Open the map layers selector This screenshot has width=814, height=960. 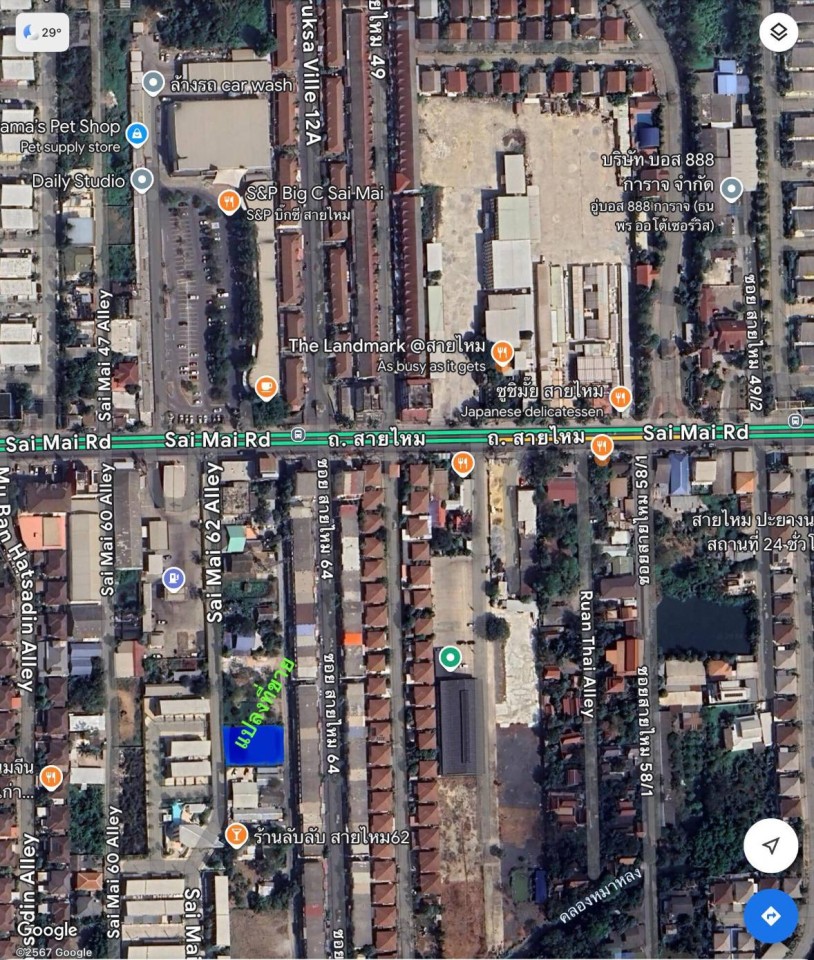point(778,33)
